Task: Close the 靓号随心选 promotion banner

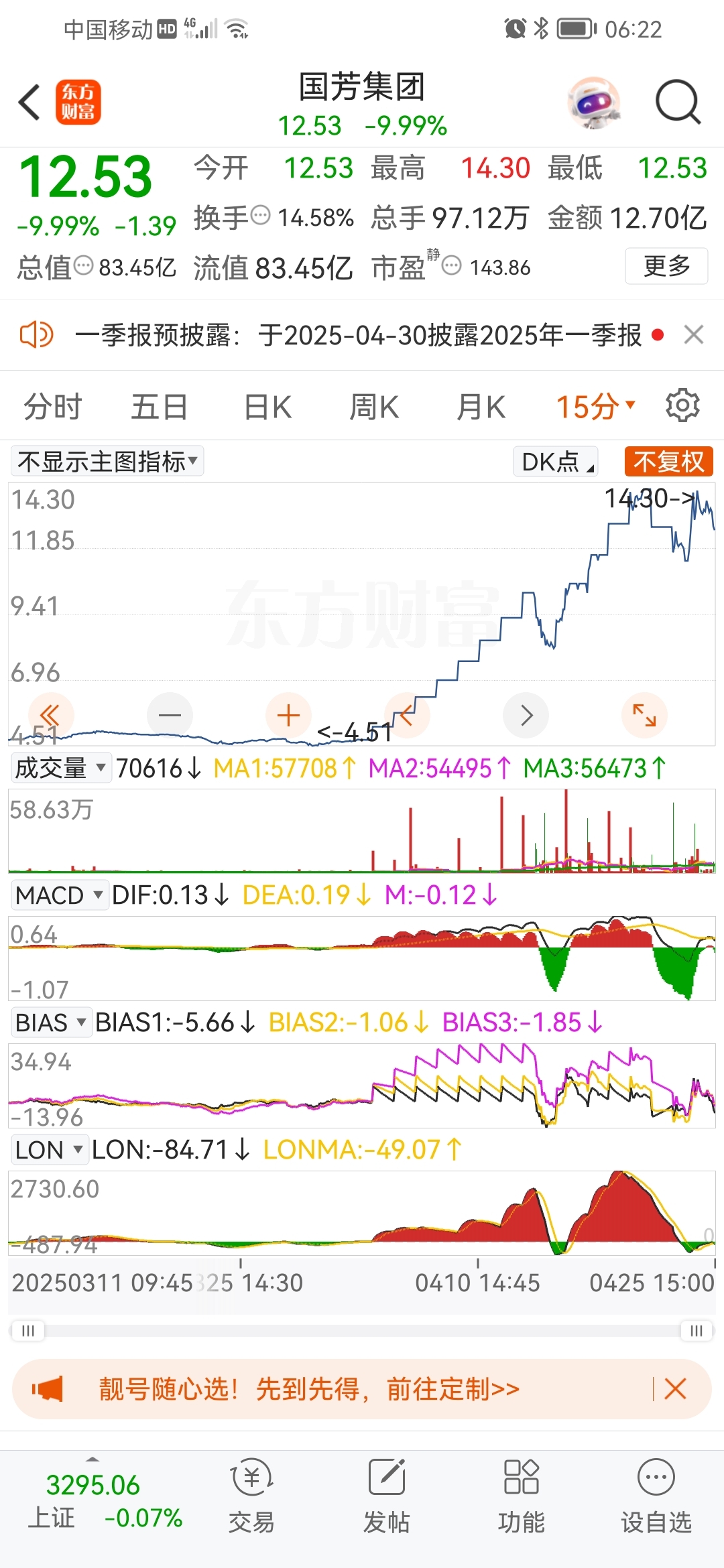Action: click(675, 1389)
